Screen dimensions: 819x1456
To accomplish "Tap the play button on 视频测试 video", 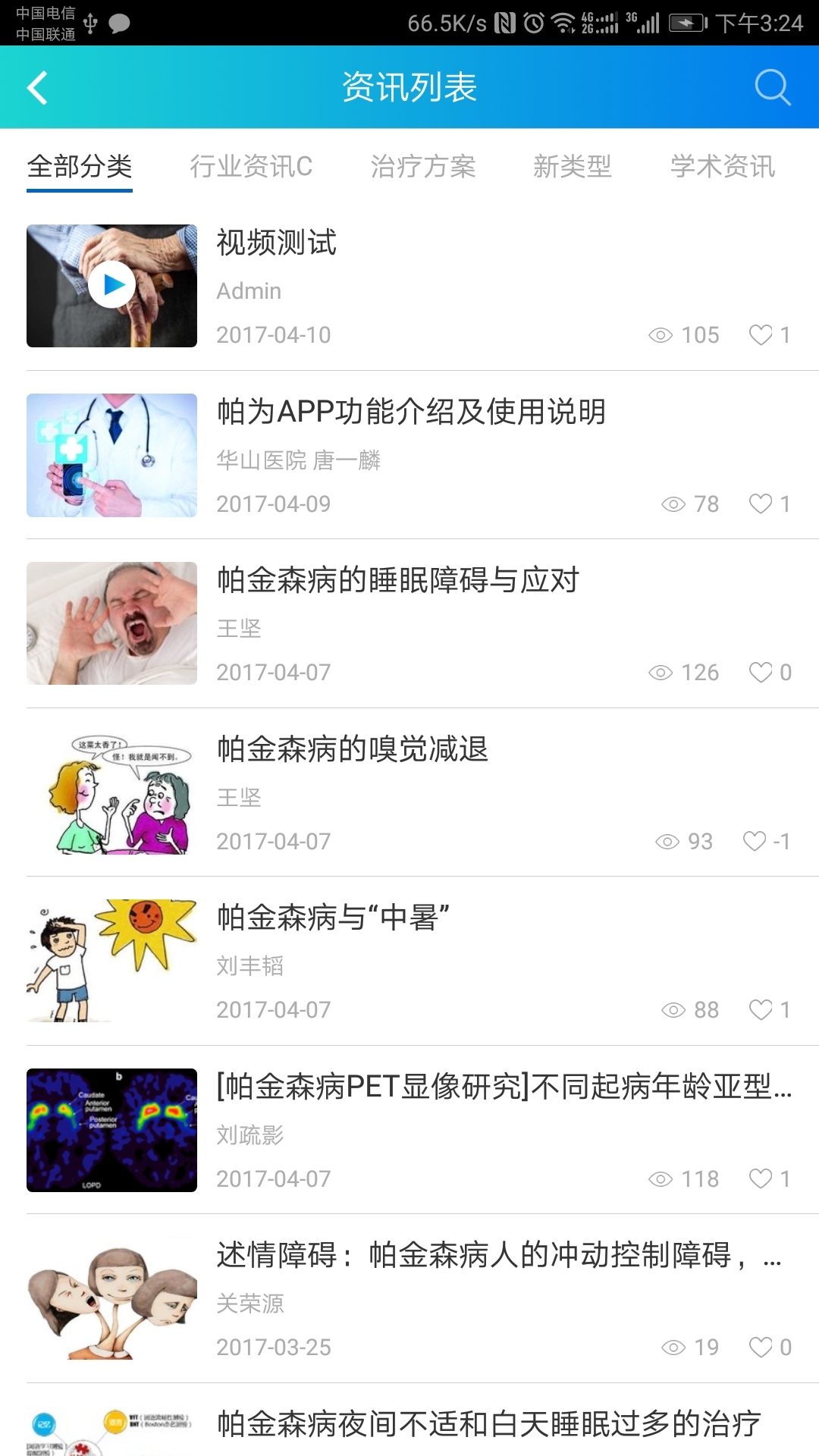I will (111, 285).
